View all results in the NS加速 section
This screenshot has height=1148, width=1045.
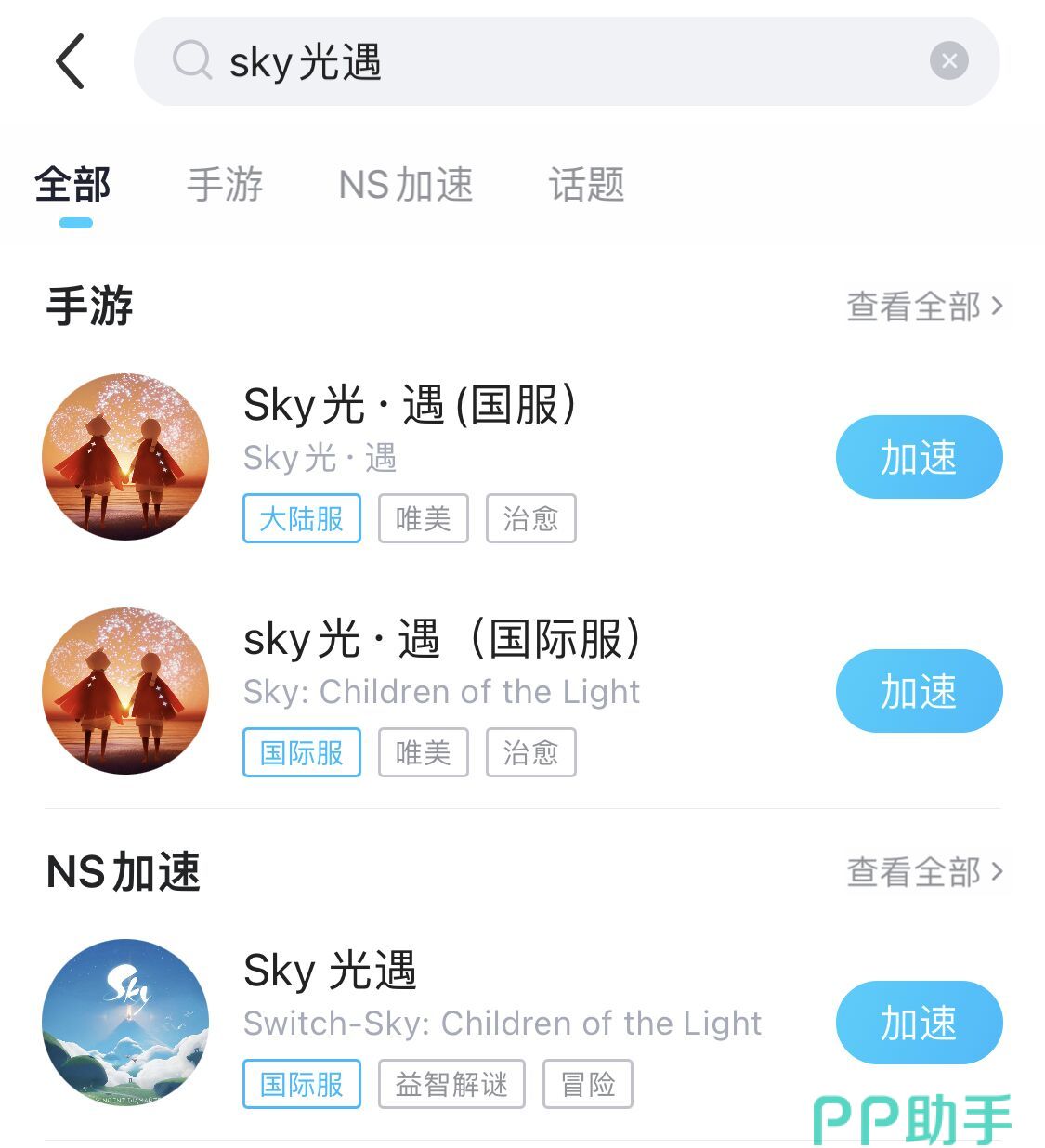[x=924, y=871]
